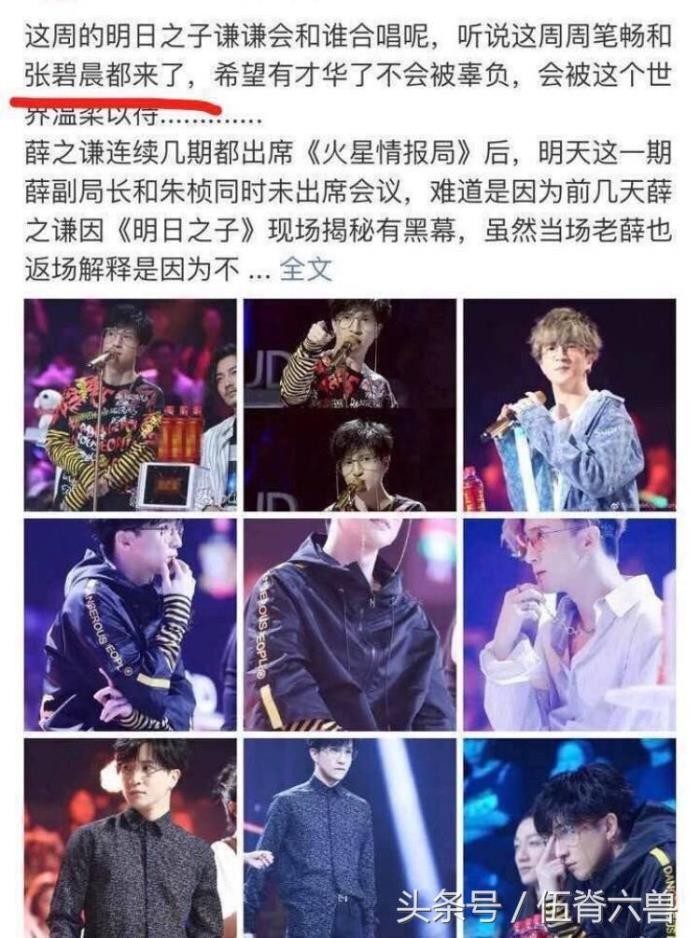View the blond man in the denim jacket
This screenshot has height=938, width=700.
[569, 404]
